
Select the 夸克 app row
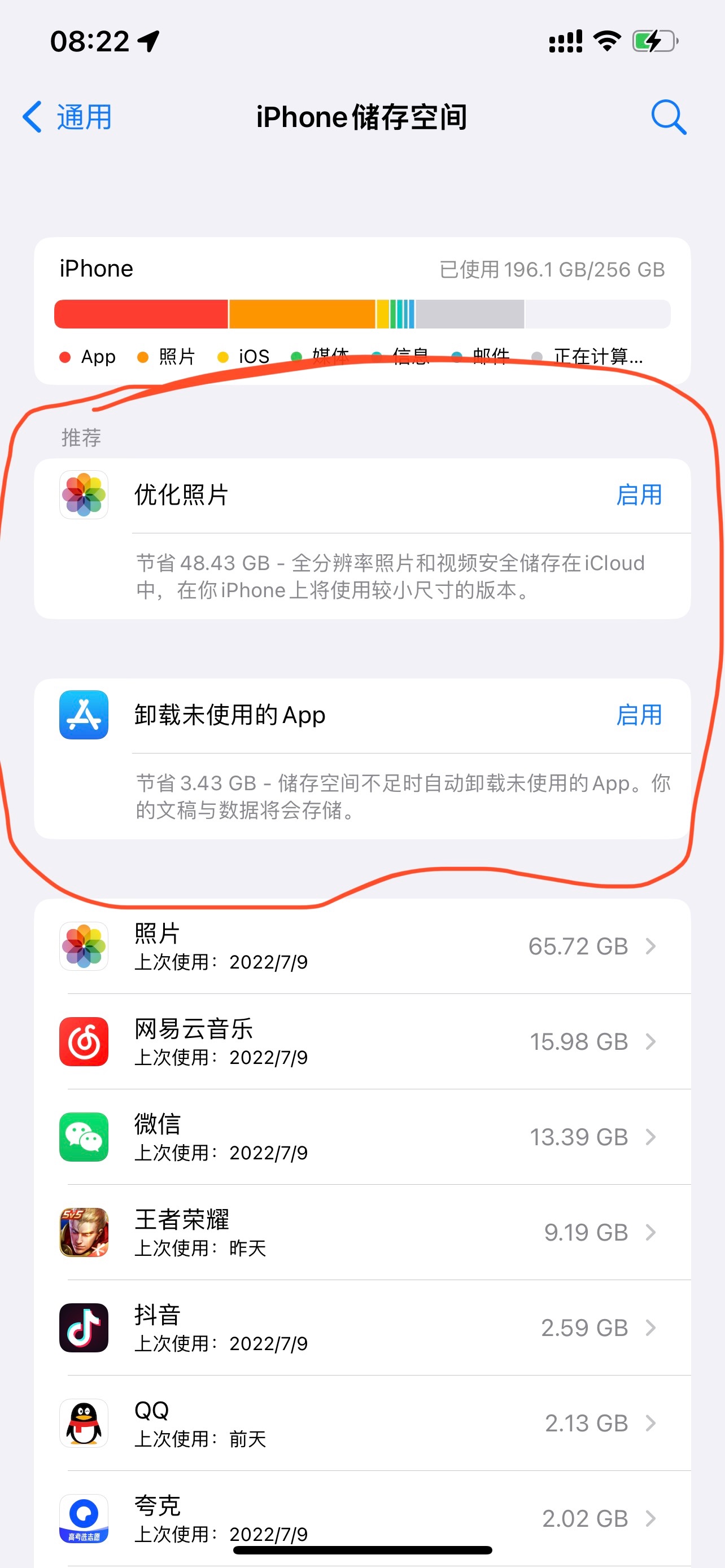tap(362, 1518)
